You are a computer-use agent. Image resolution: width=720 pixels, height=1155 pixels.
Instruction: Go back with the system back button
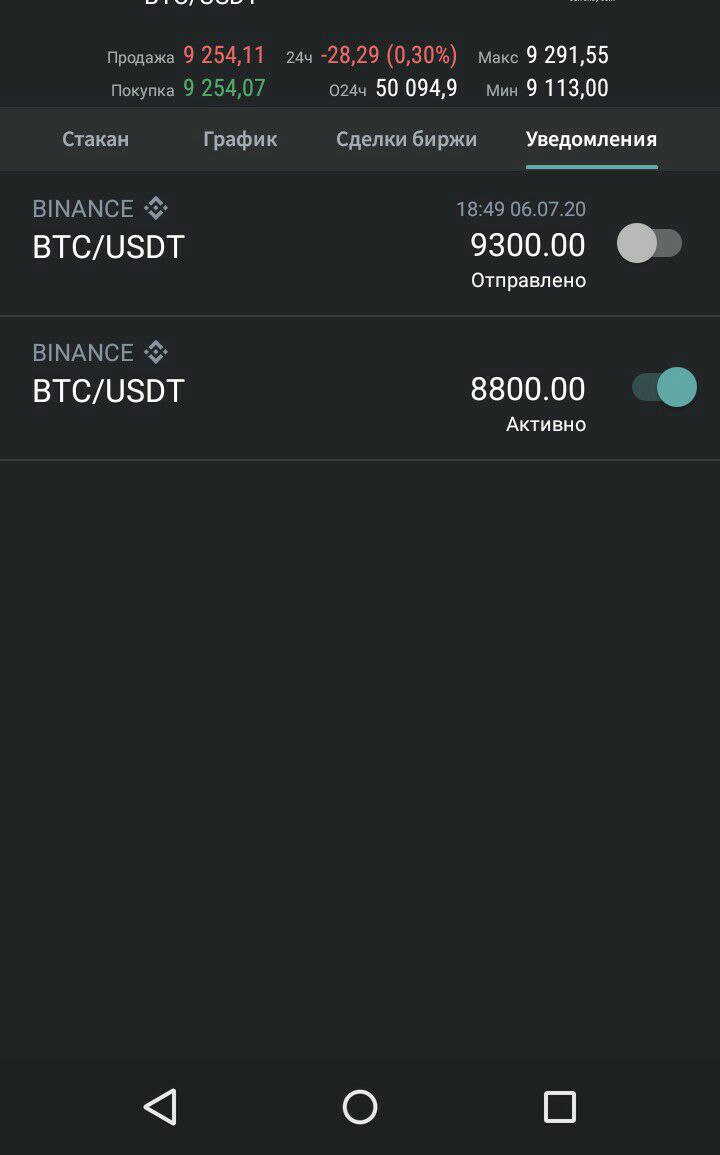click(x=160, y=1106)
